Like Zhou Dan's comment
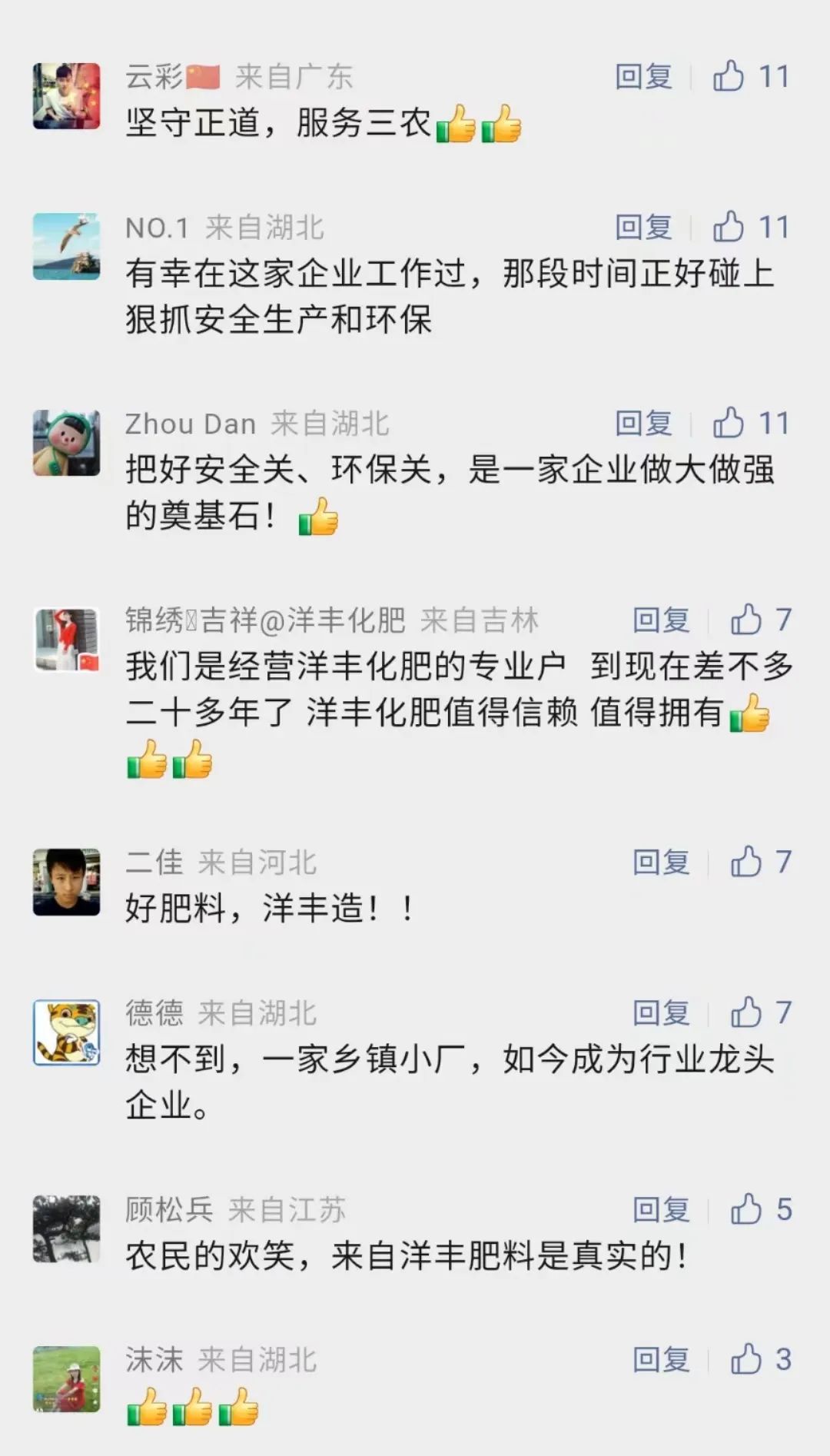The image size is (830, 1456). coord(729,424)
